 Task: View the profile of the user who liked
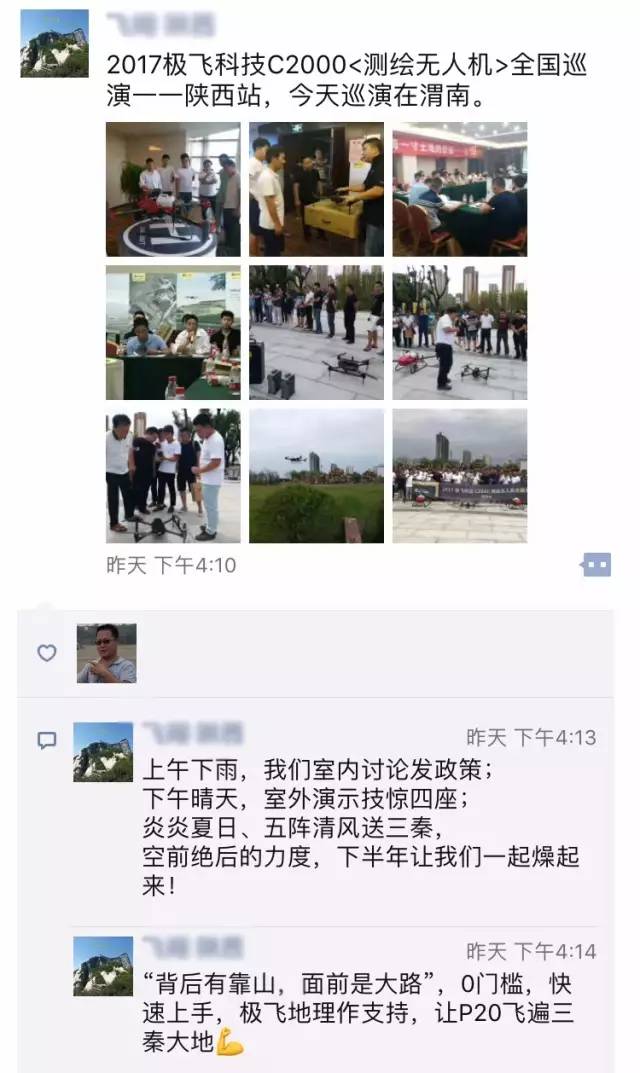pyautogui.click(x=106, y=653)
